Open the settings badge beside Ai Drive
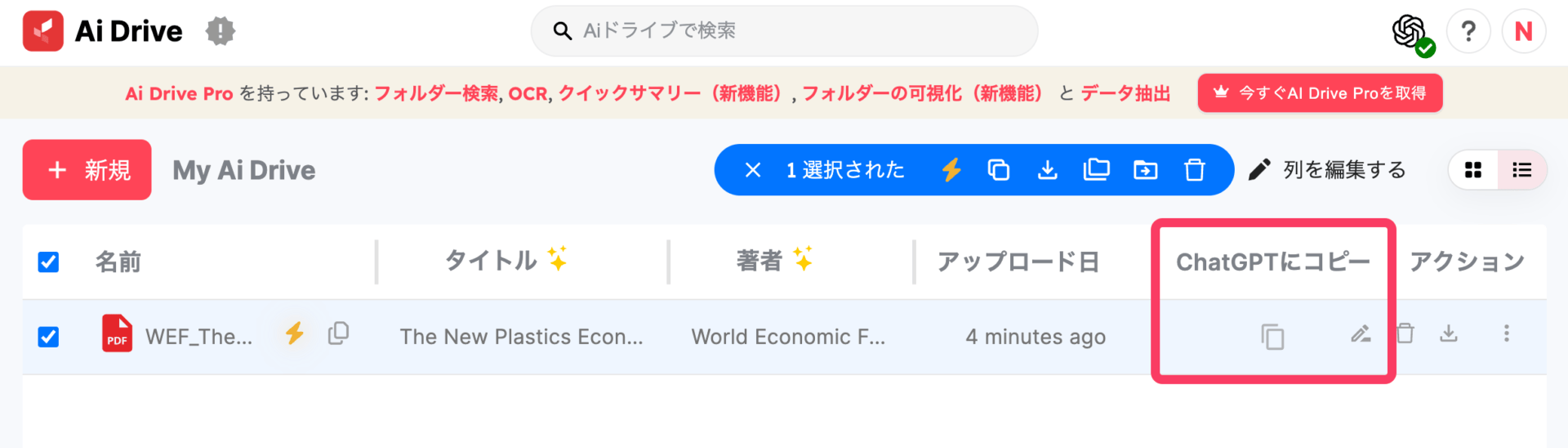Viewport: 1568px width, 448px height. [220, 31]
